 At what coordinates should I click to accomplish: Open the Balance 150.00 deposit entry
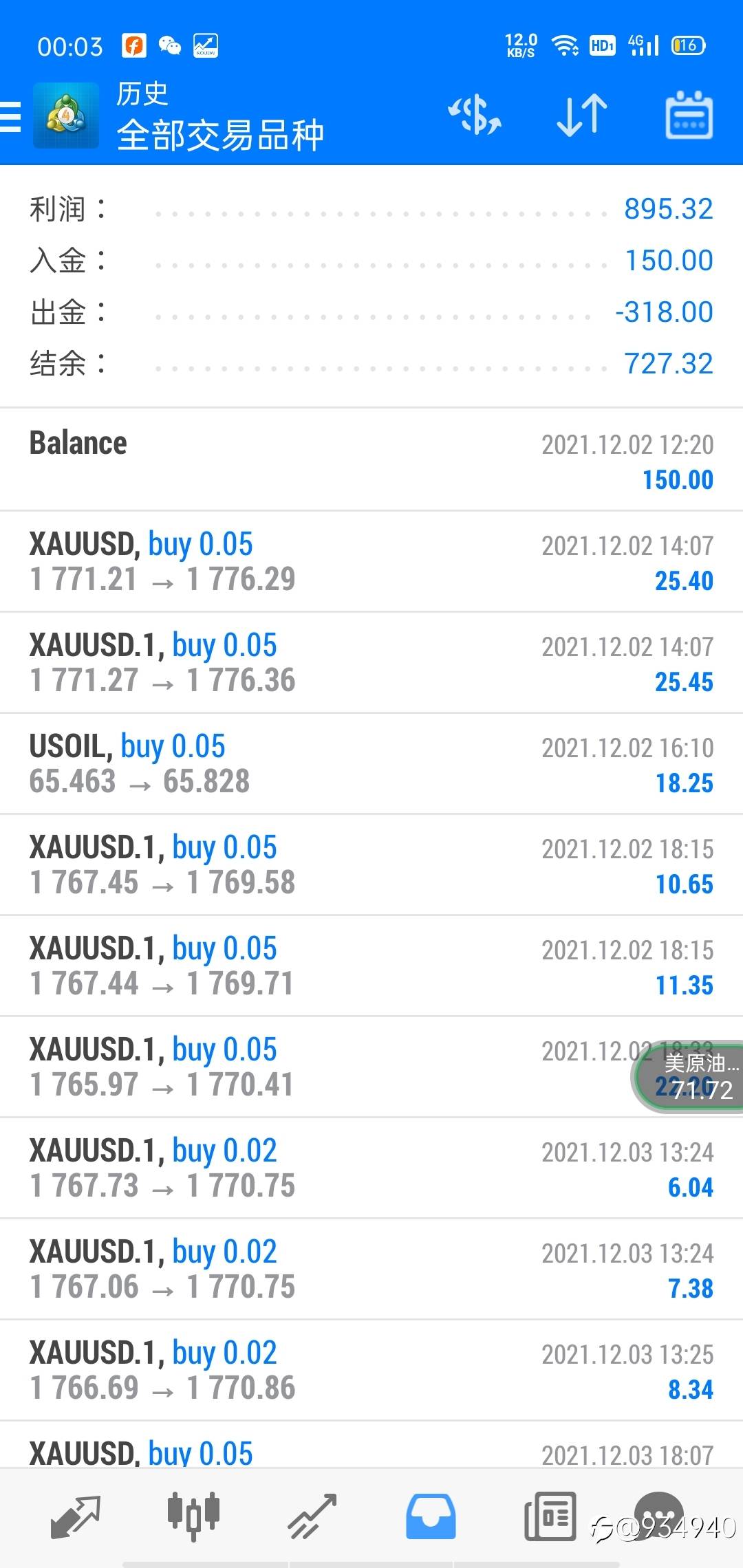click(x=371, y=460)
